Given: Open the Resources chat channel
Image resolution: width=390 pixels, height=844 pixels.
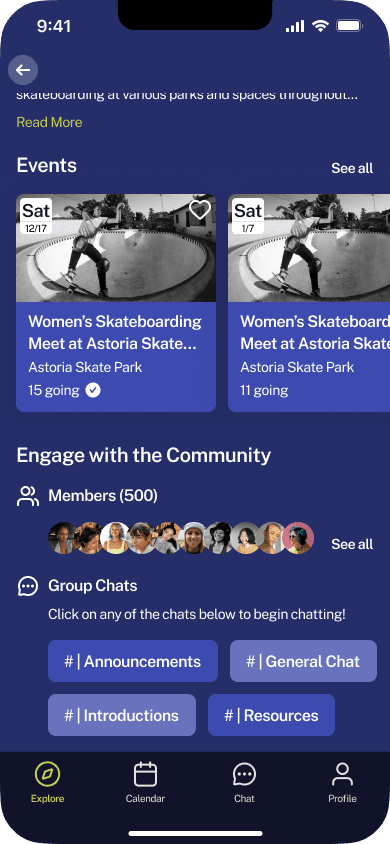Looking at the screenshot, I should (272, 715).
